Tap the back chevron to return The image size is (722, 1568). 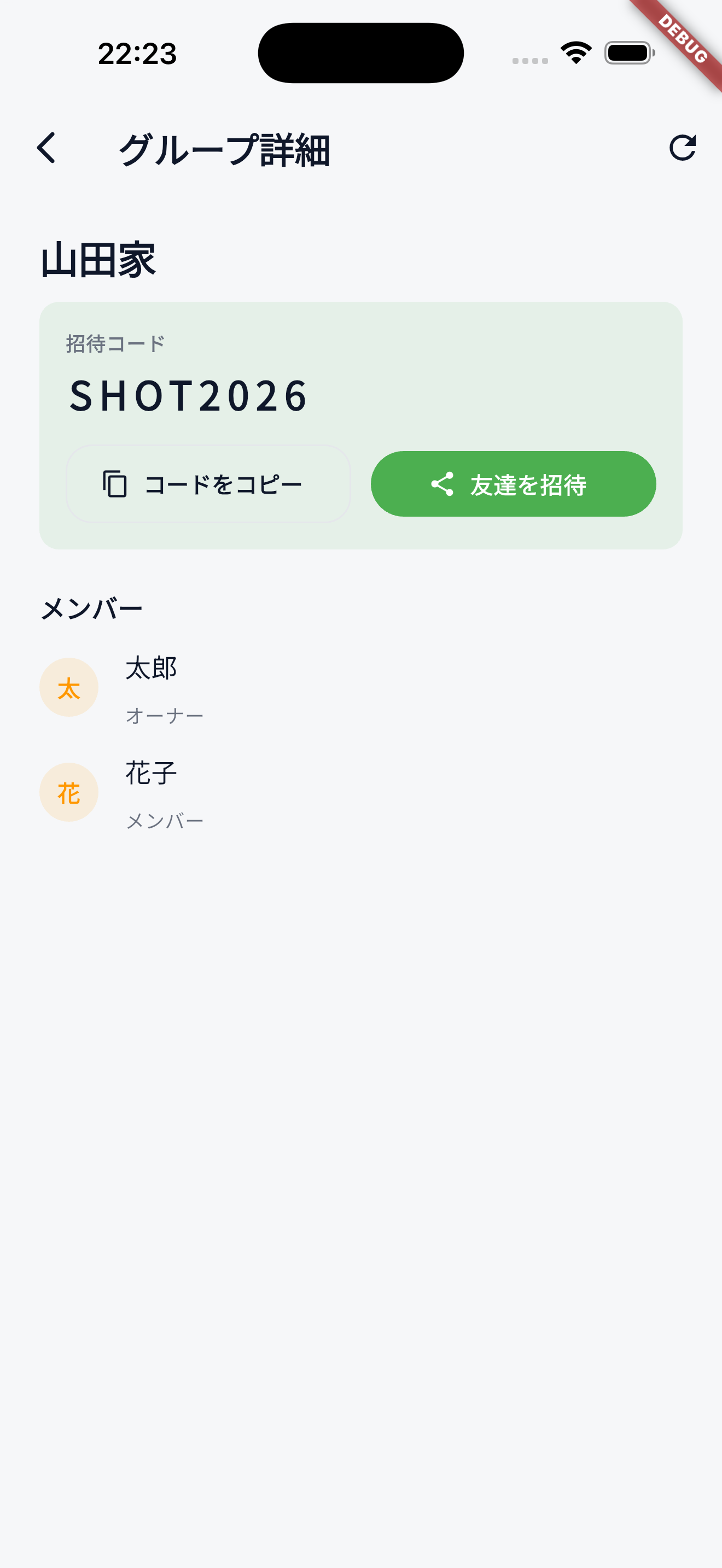(x=46, y=149)
